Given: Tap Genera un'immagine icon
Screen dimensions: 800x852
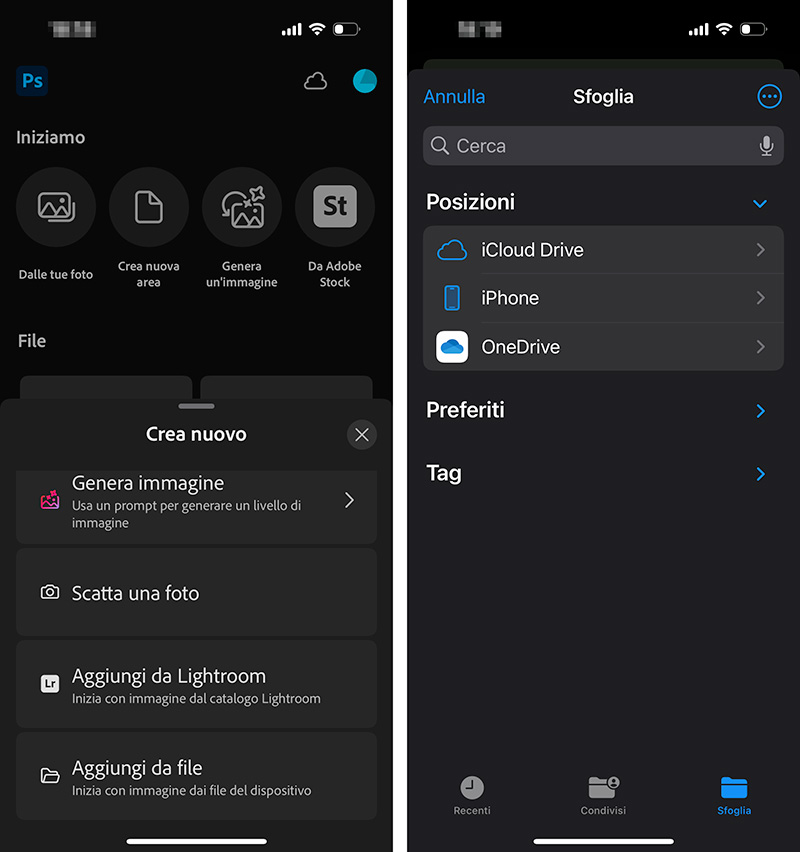Looking at the screenshot, I should coord(241,207).
